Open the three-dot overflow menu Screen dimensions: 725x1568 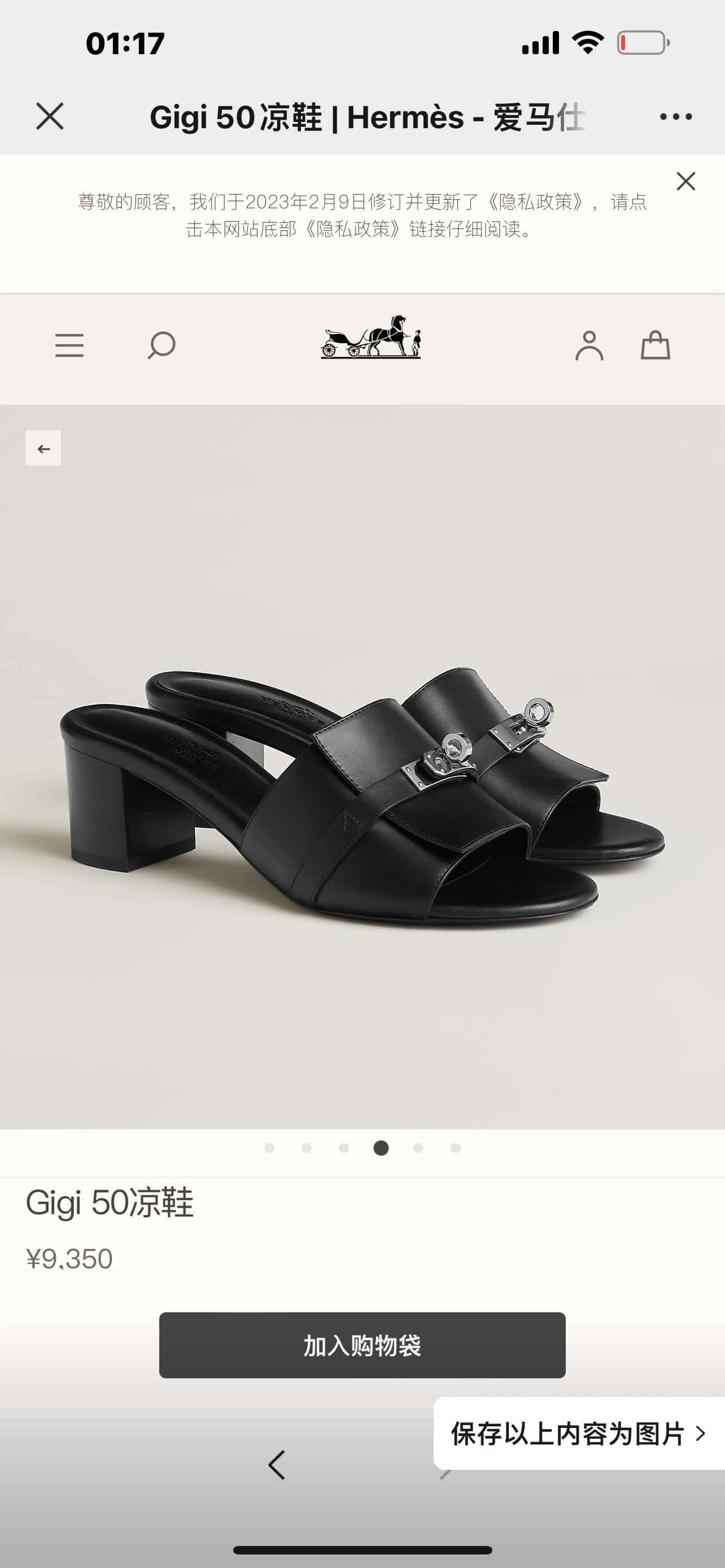(676, 116)
